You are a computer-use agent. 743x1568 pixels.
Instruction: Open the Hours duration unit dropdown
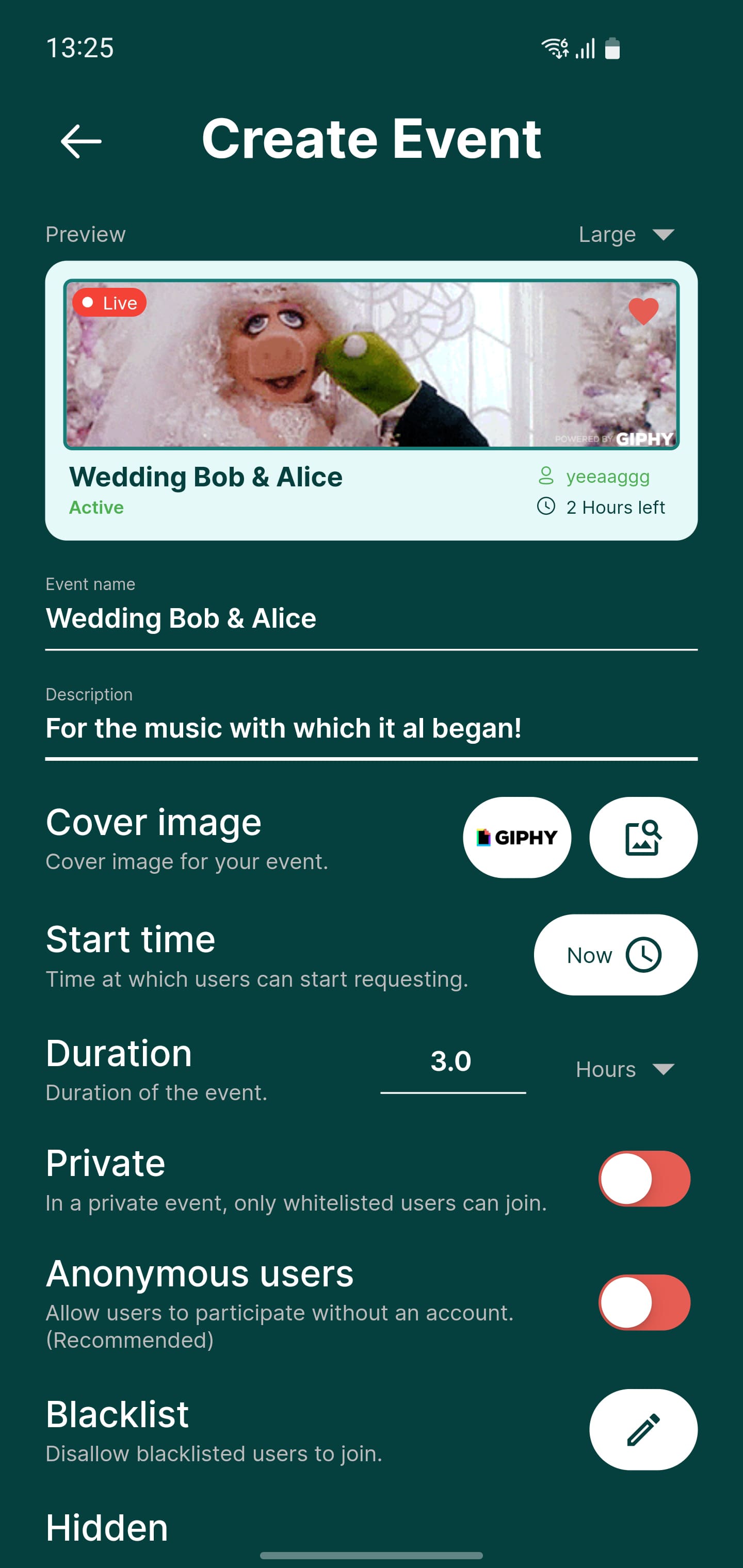pyautogui.click(x=626, y=1069)
